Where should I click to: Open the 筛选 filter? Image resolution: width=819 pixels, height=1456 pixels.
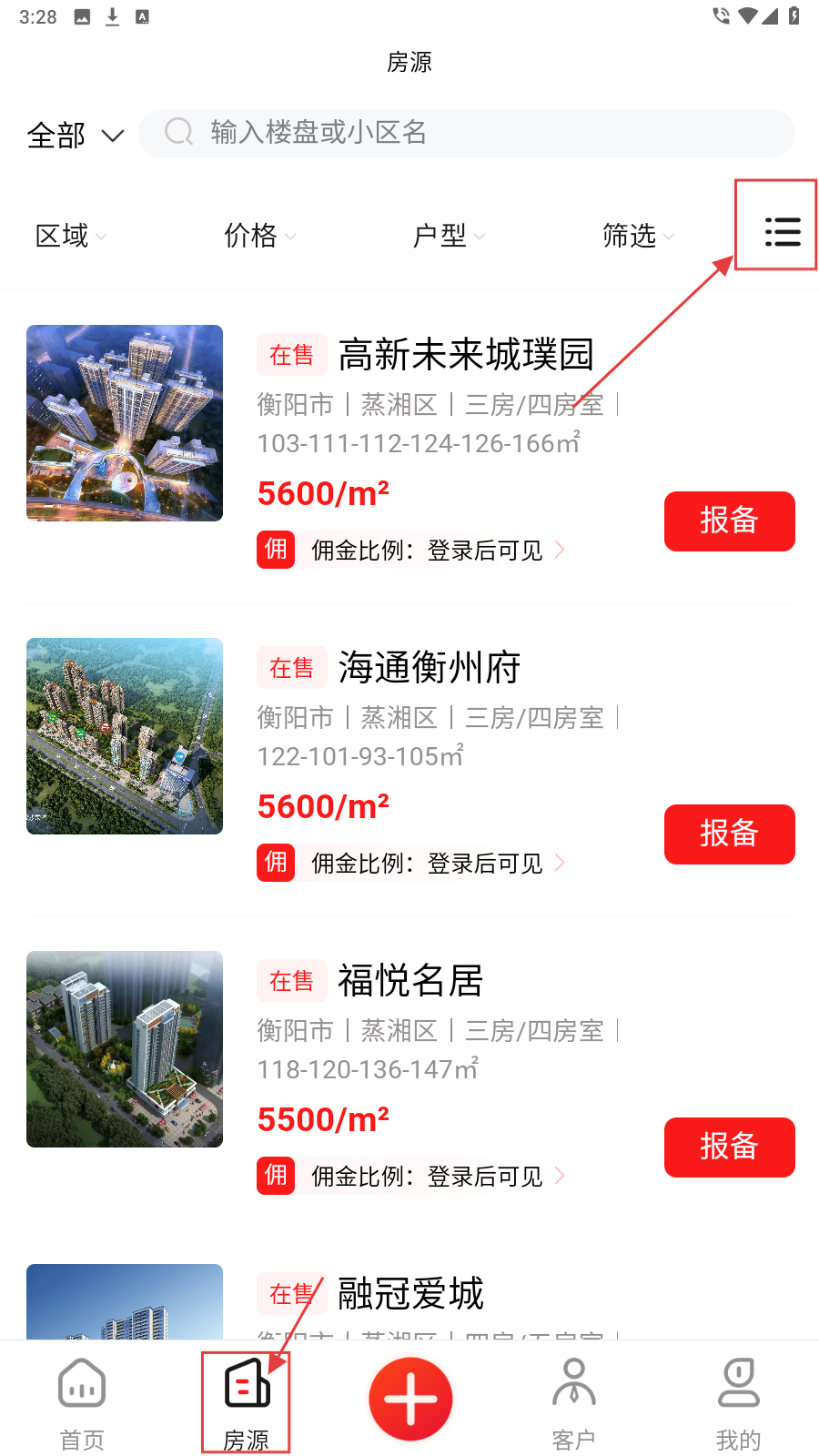point(637,236)
